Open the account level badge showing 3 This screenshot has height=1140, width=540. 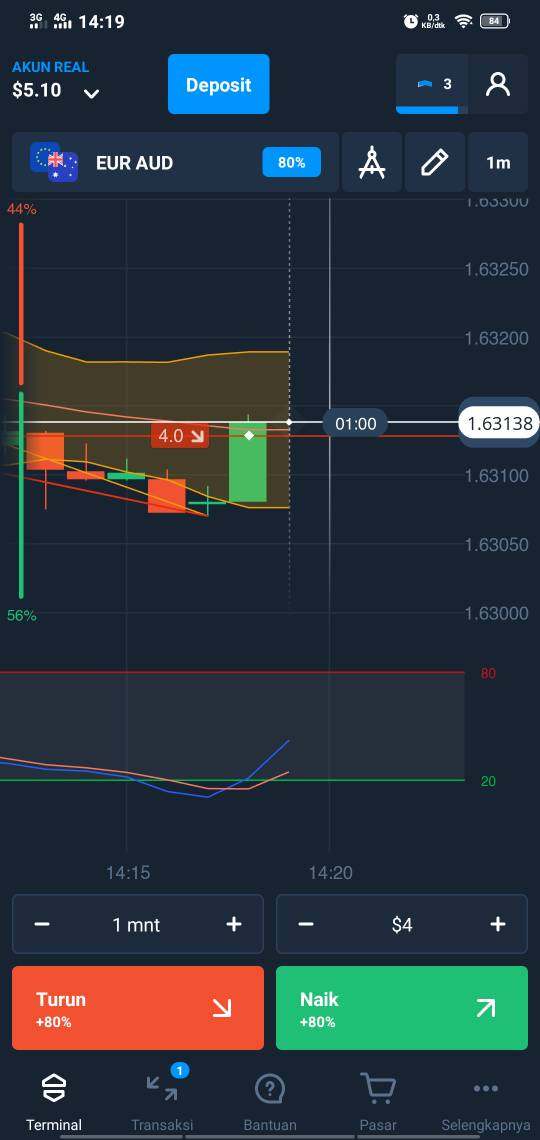coord(432,84)
